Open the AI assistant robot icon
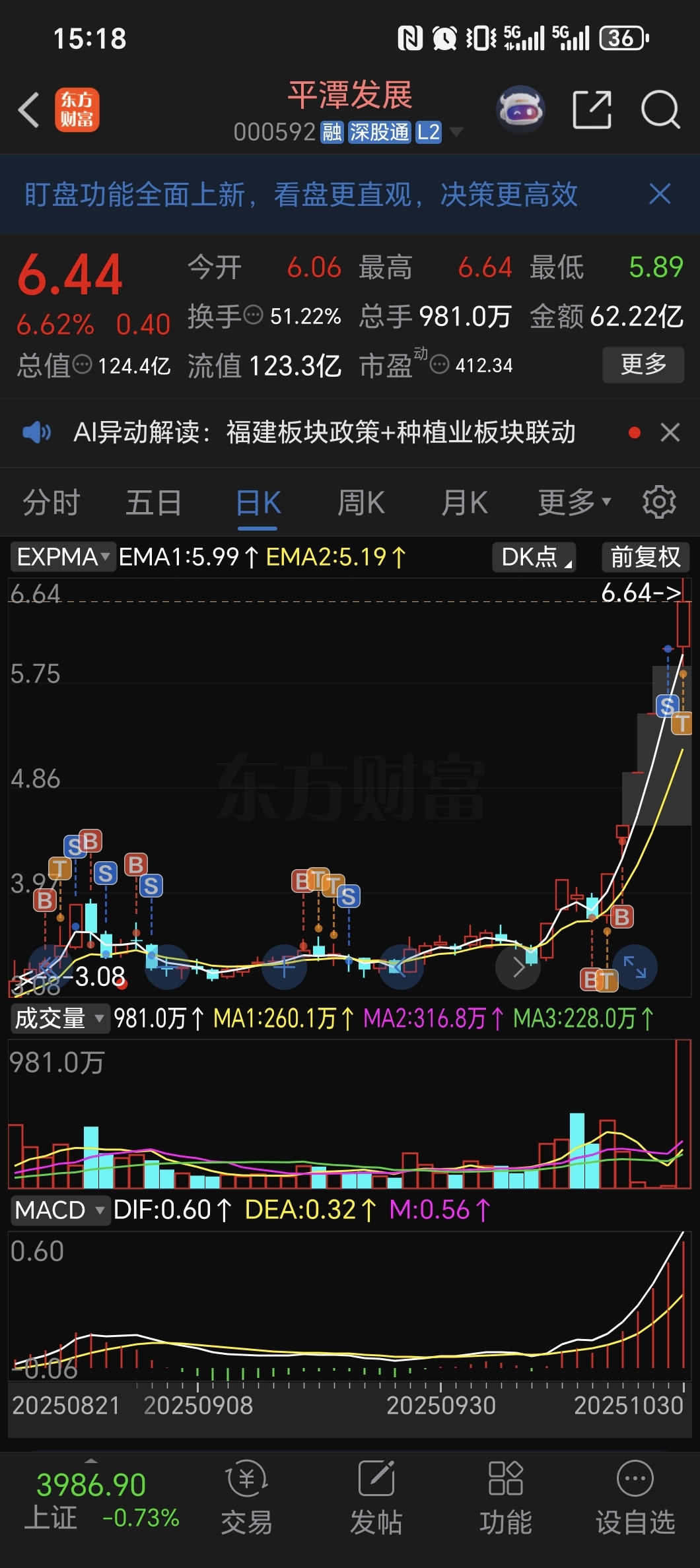This screenshot has width=700, height=1568. tap(520, 110)
